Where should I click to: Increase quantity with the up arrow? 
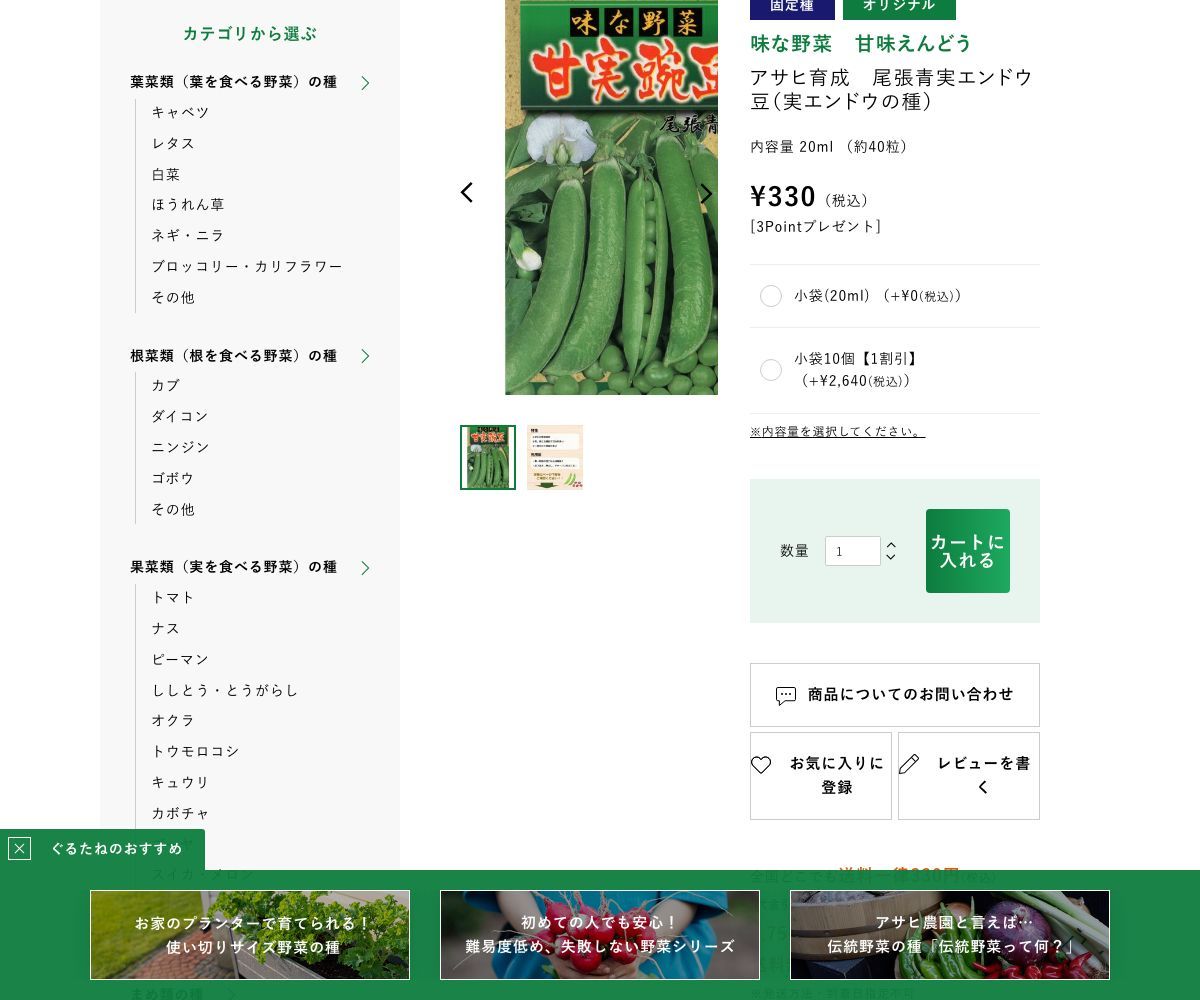891,545
